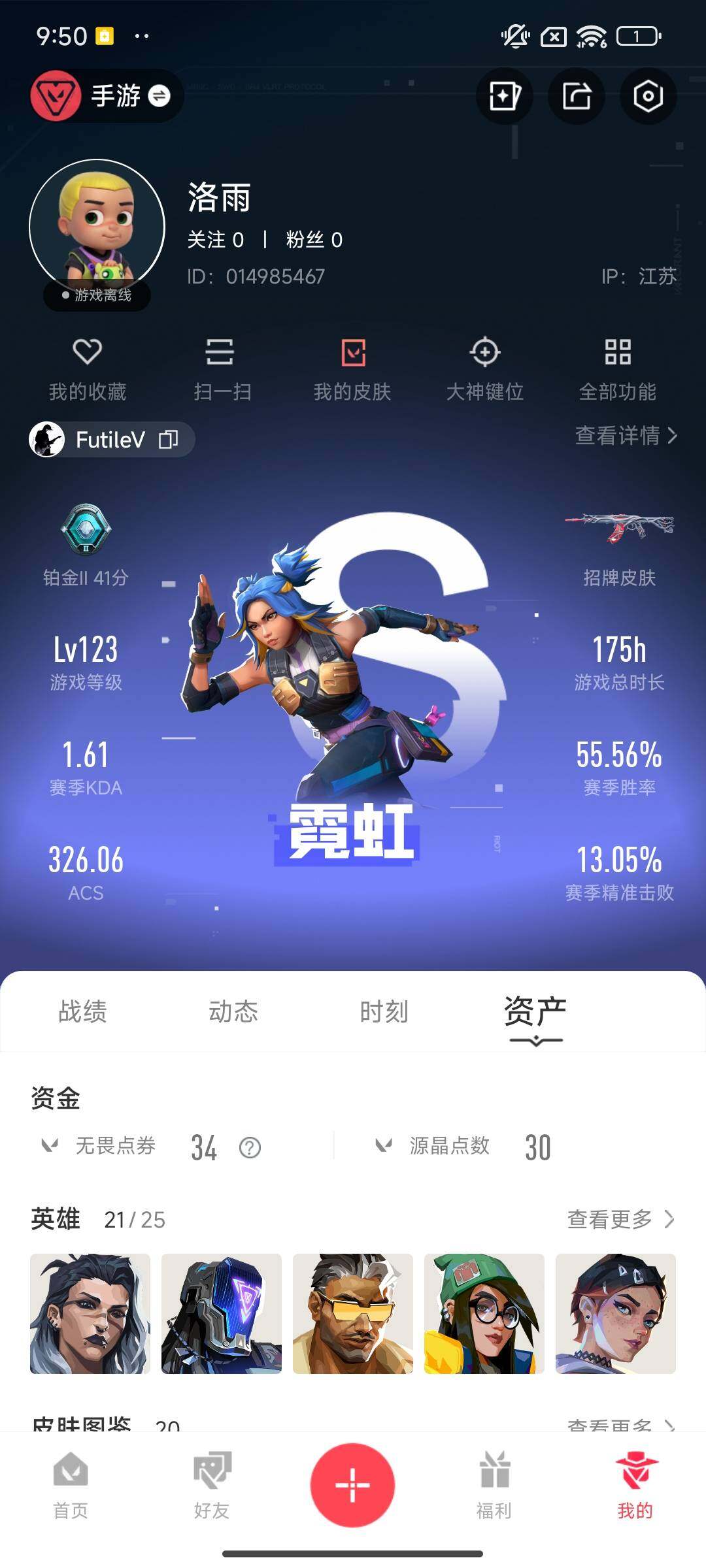The width and height of the screenshot is (706, 1568).
Task: Open the settings gear icon top right
Action: (x=648, y=96)
